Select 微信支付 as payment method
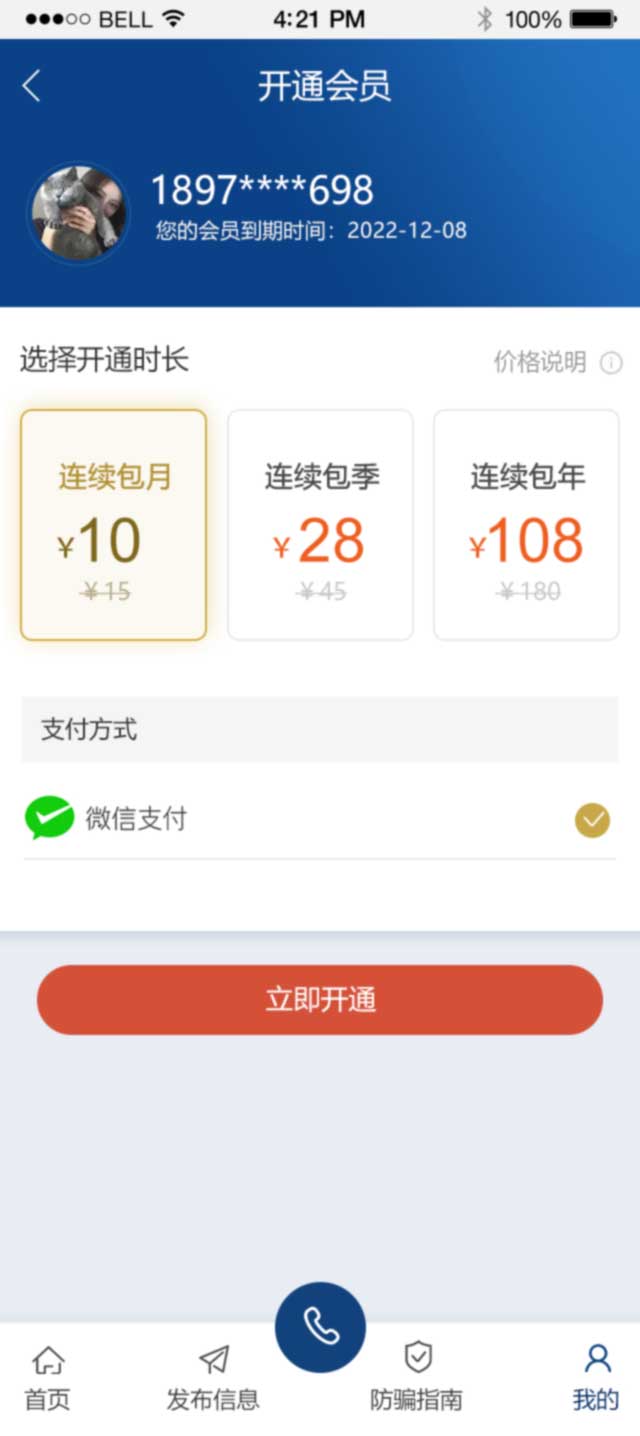This screenshot has height=1436, width=640. [320, 820]
